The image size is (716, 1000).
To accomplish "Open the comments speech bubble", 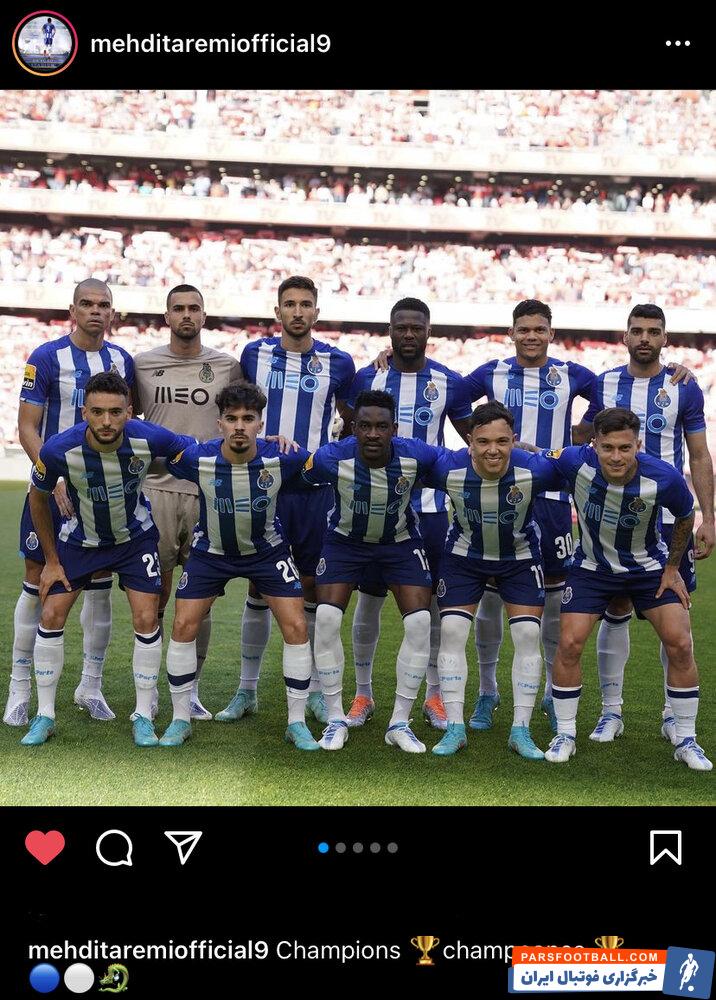I will point(114,847).
